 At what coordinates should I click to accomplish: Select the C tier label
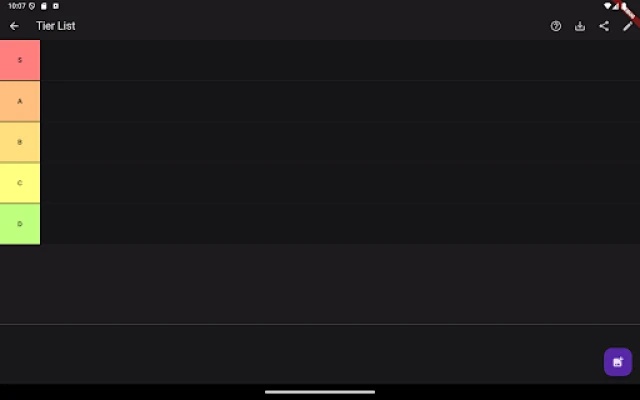[20, 183]
